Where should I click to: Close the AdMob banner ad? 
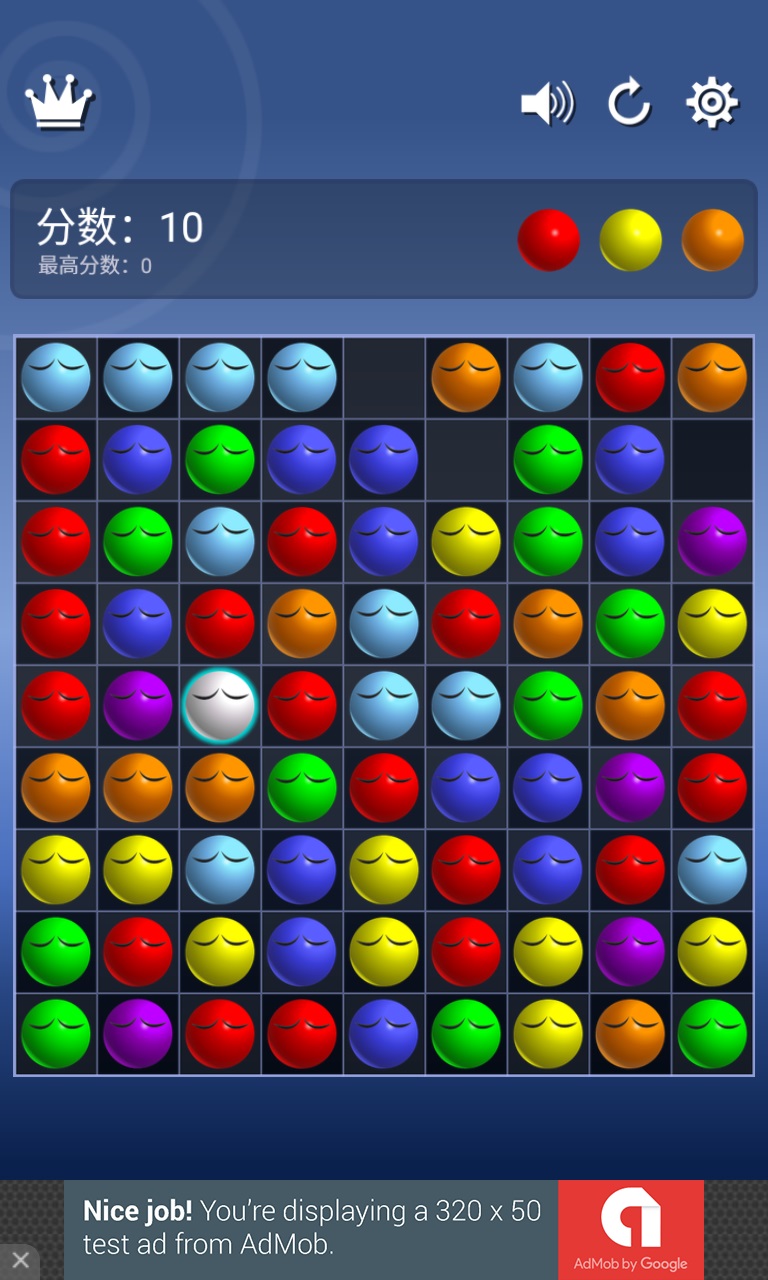(20, 1260)
